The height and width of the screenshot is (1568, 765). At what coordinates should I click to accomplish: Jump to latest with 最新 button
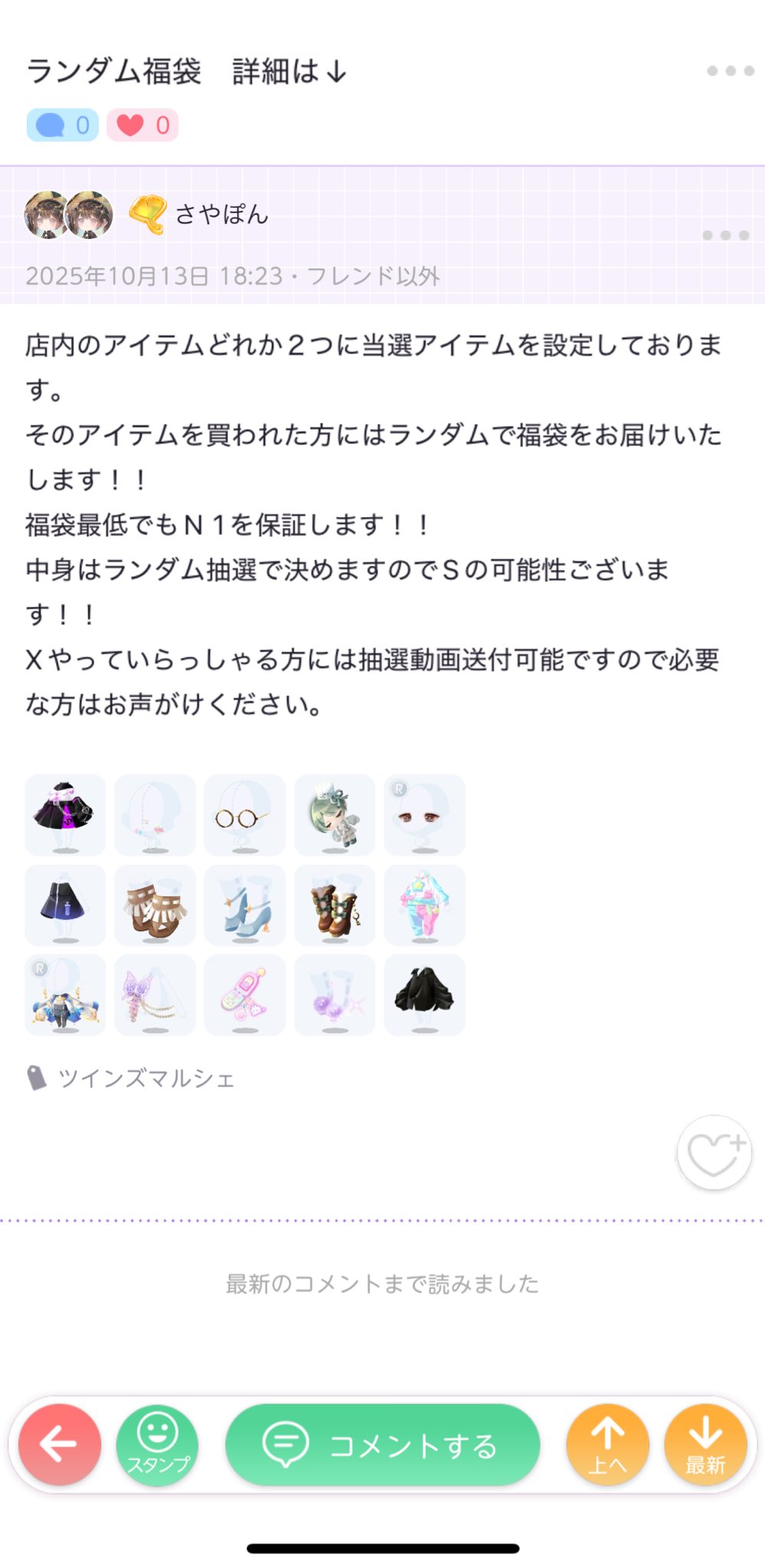pyautogui.click(x=705, y=1445)
